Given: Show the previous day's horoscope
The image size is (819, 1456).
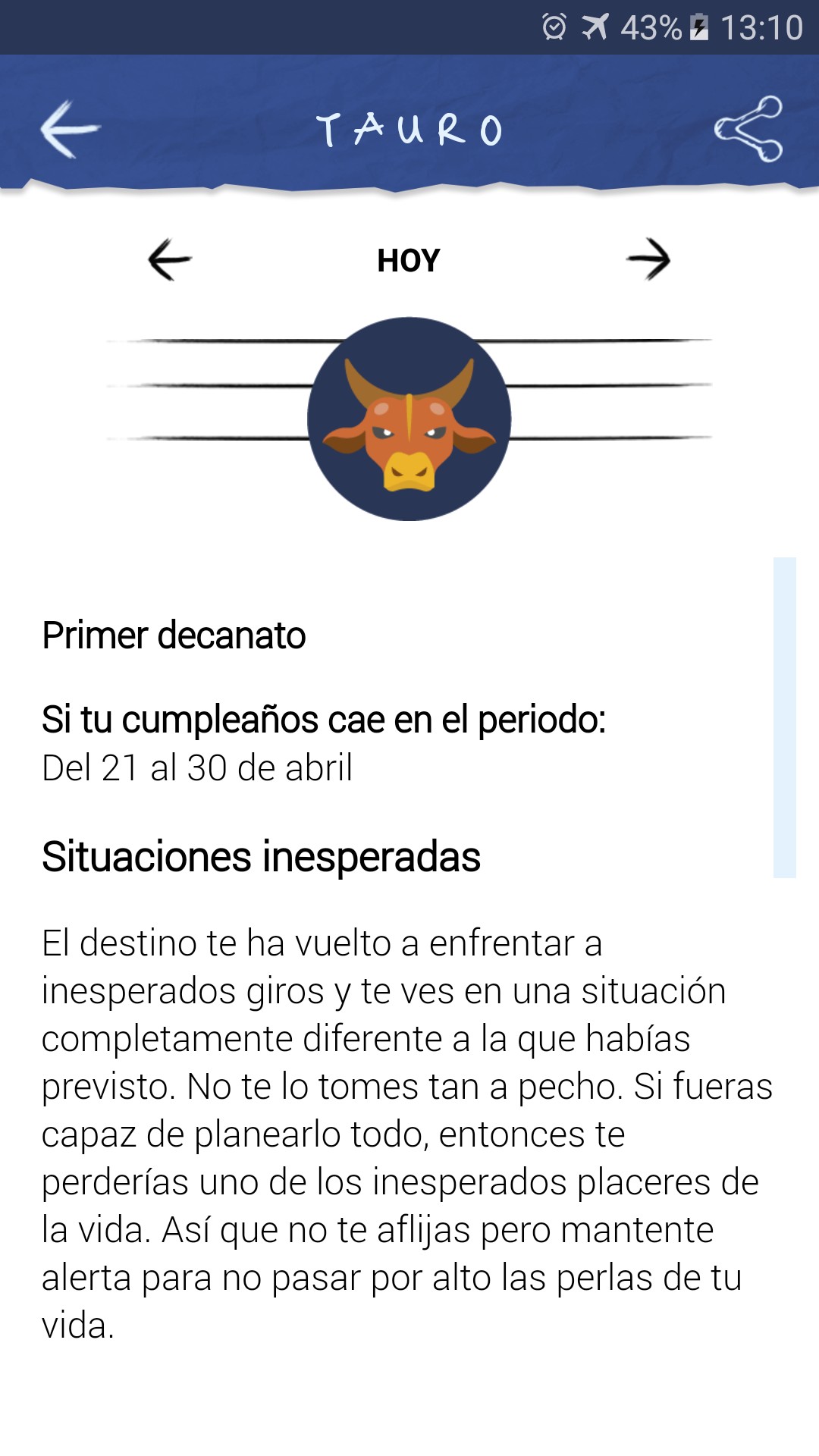Looking at the screenshot, I should click(170, 260).
